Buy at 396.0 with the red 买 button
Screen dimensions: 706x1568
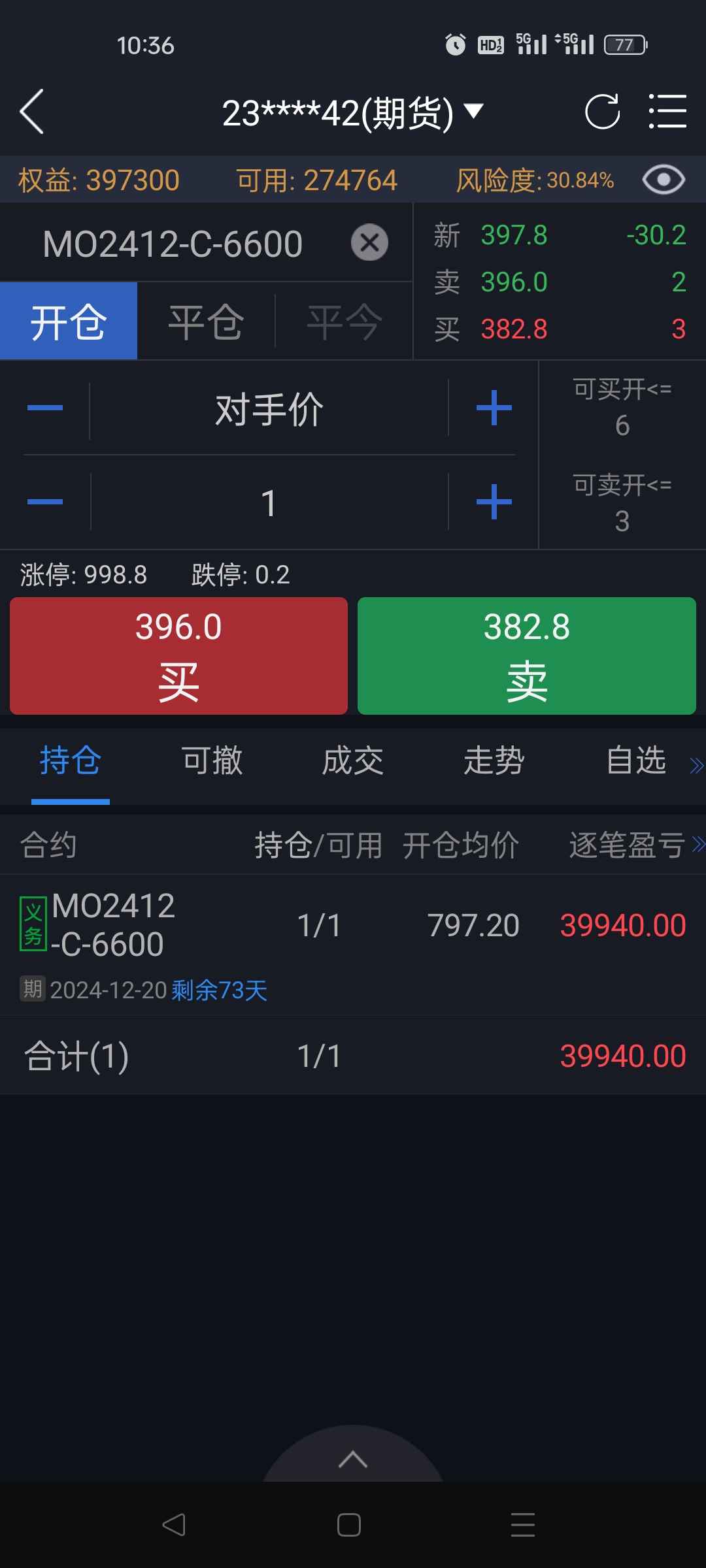178,655
